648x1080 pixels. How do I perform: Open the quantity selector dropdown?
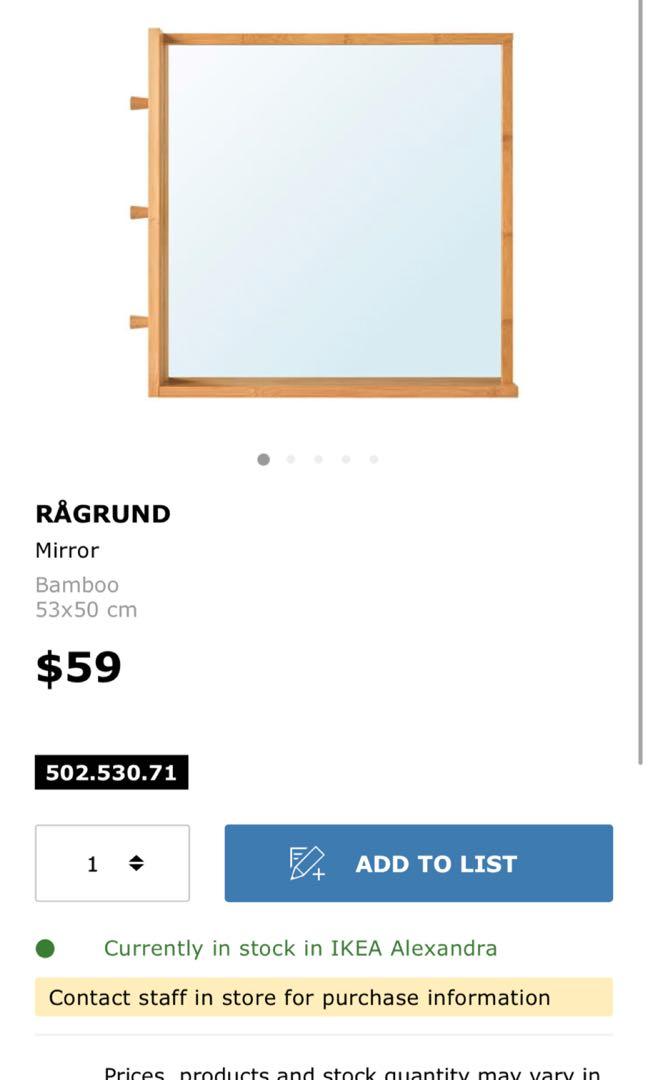(x=112, y=863)
